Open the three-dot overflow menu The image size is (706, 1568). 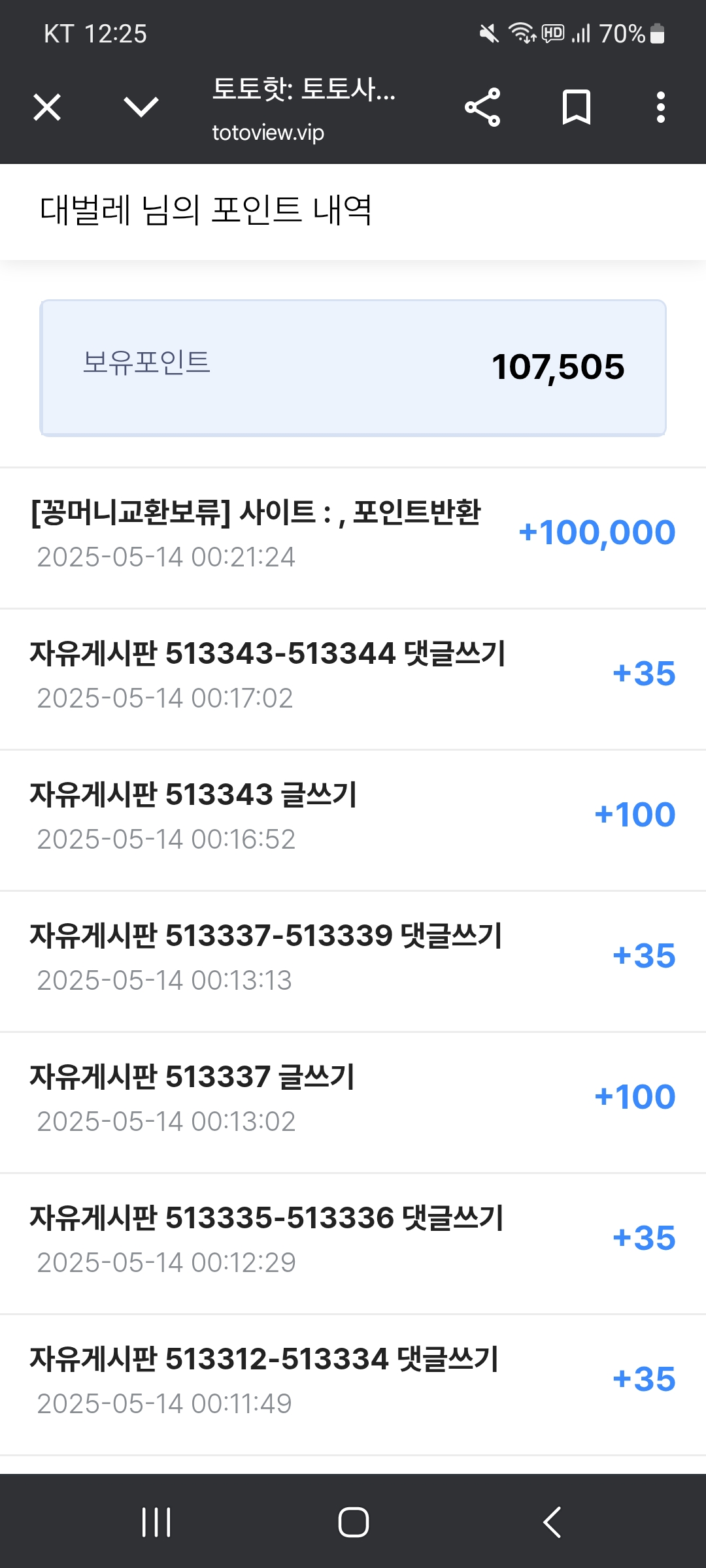pos(661,107)
